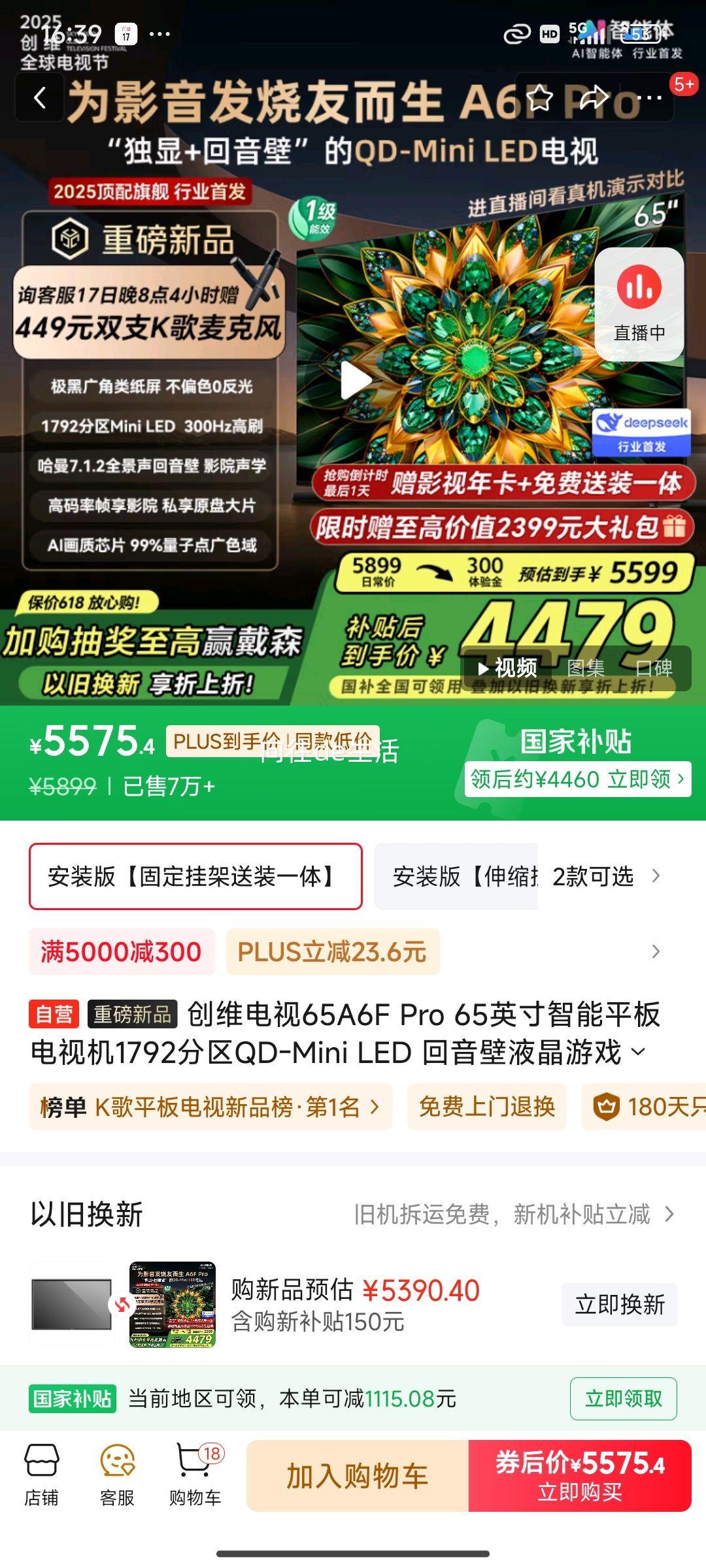This screenshot has width=706, height=1568.
Task: Select the 固定挂架送装一体 install version
Action: click(x=195, y=875)
